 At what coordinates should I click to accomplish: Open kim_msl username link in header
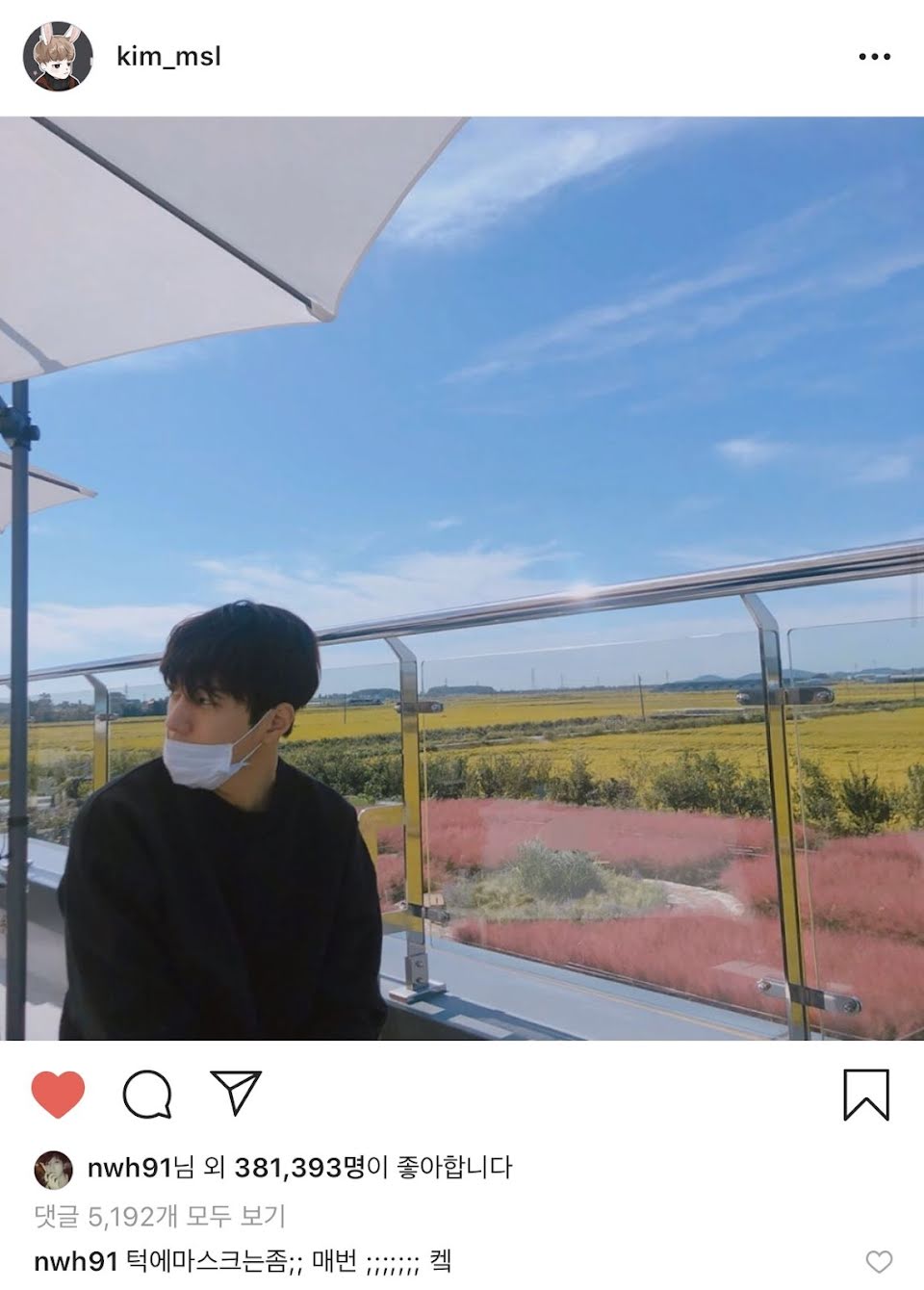tap(168, 57)
